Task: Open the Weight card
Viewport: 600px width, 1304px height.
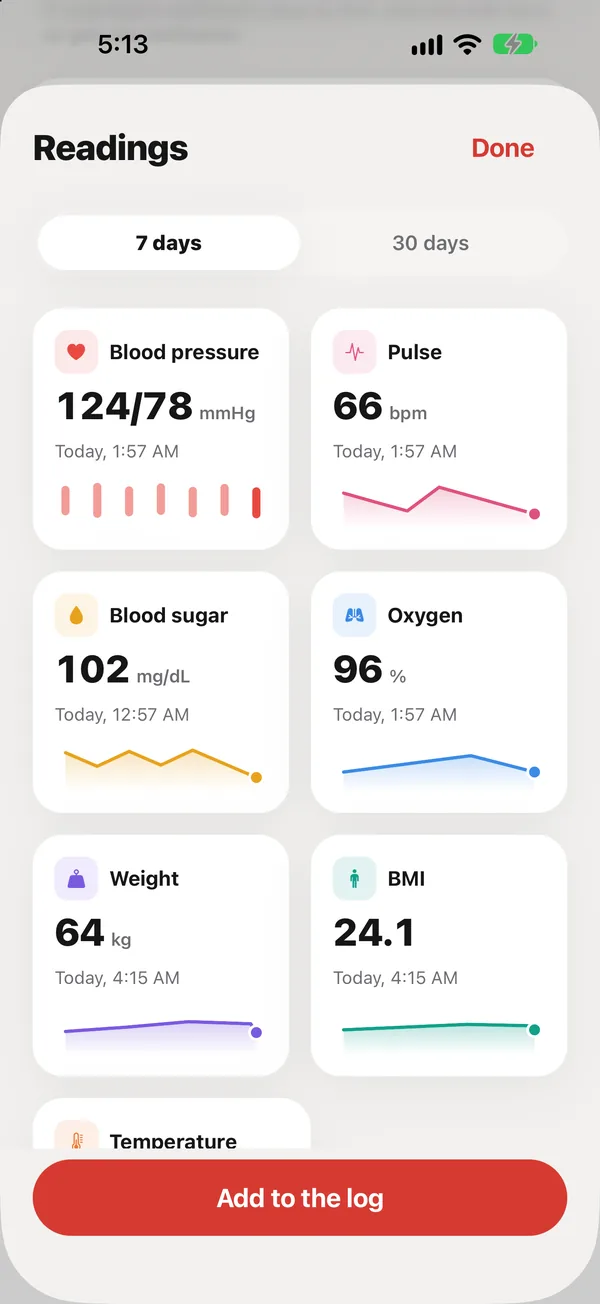Action: [x=161, y=955]
